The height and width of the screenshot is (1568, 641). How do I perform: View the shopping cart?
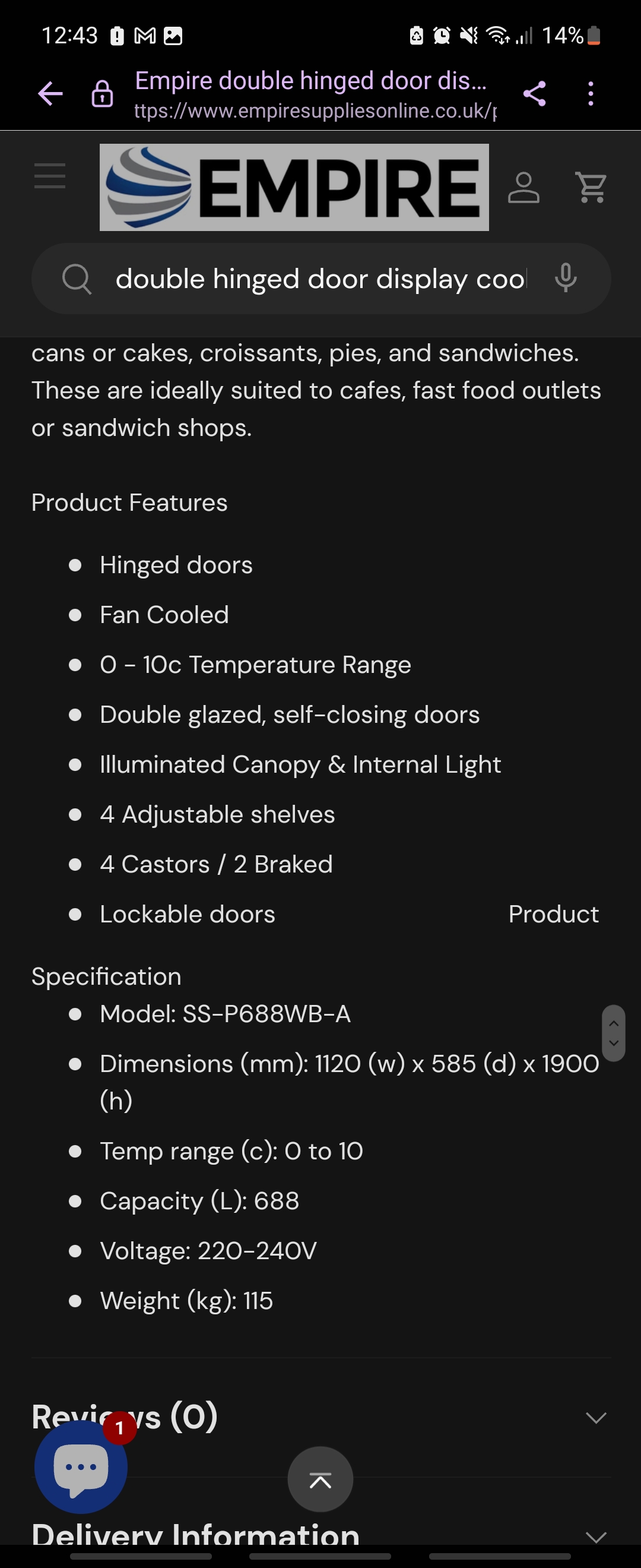coord(591,187)
